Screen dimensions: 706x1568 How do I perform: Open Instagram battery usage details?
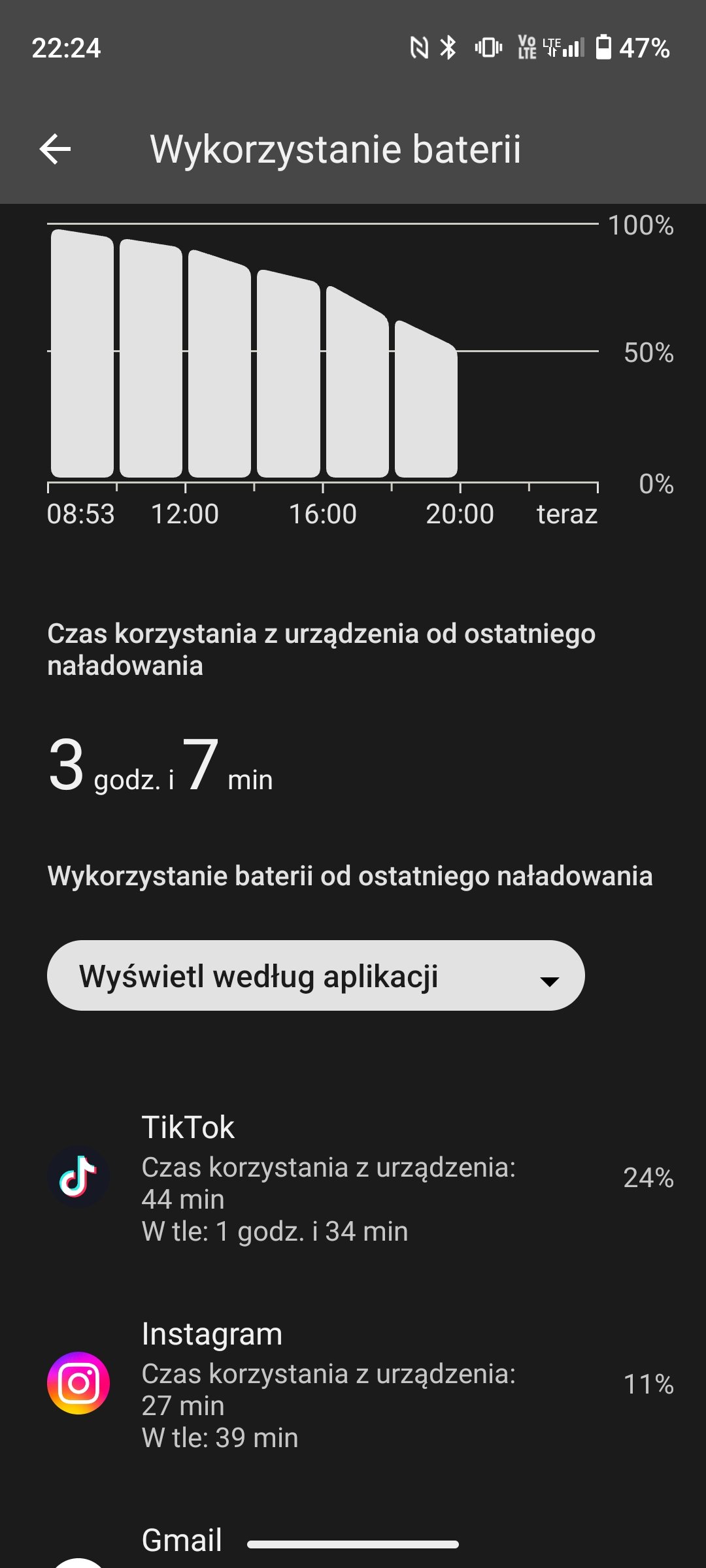(x=353, y=1384)
